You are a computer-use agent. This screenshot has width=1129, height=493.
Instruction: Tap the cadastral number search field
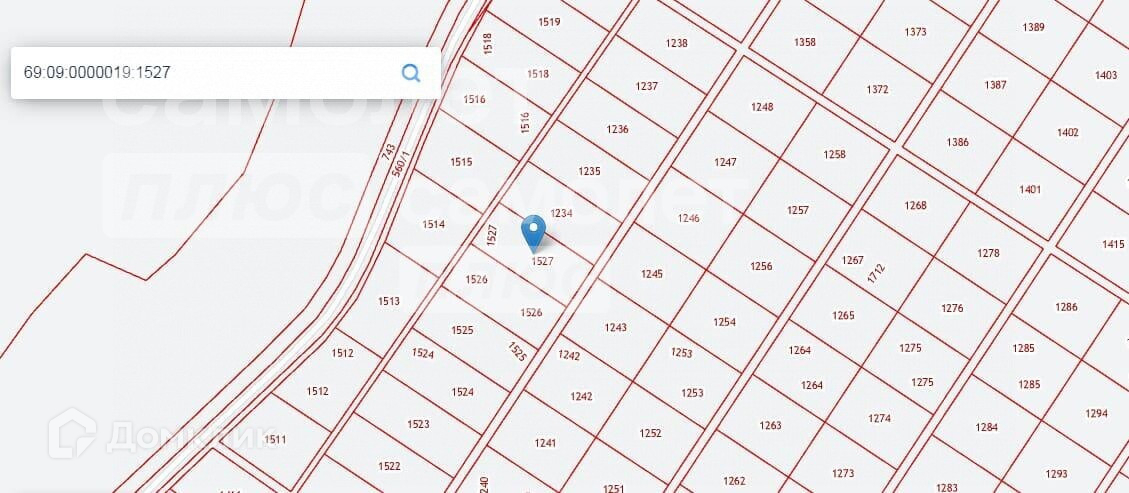click(x=200, y=73)
